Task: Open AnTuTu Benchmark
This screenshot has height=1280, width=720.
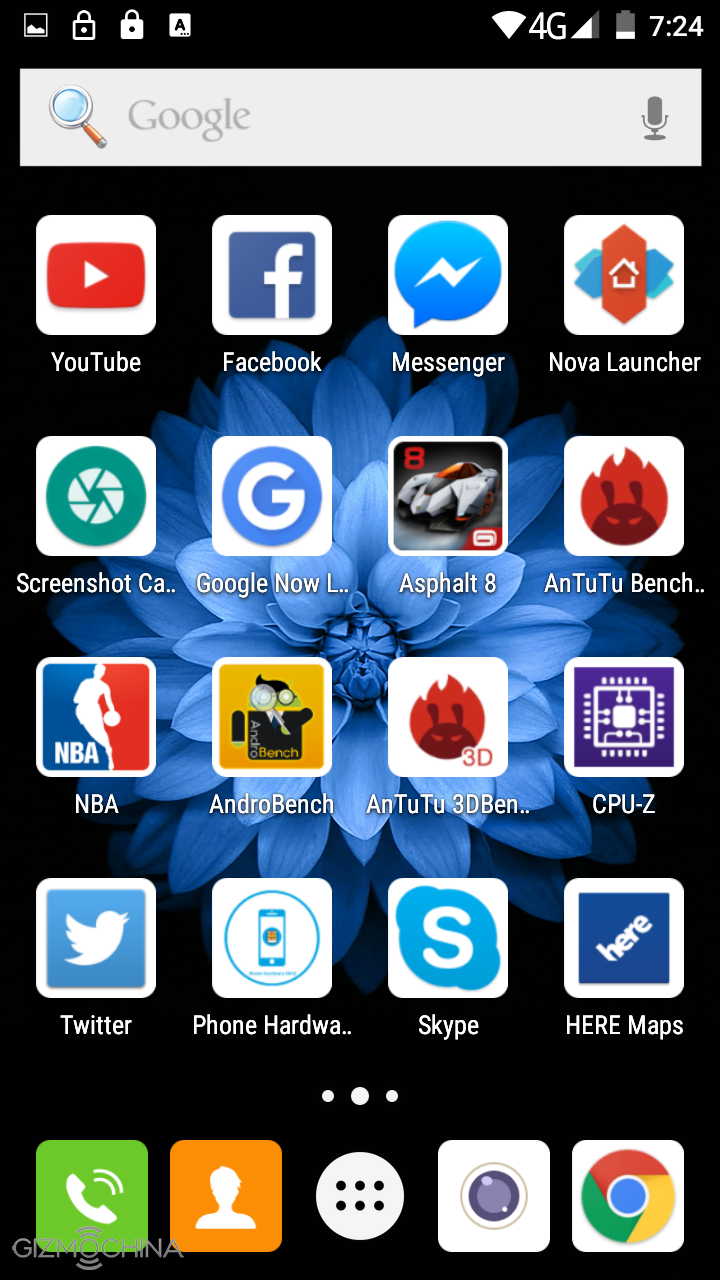Action: coord(624,497)
